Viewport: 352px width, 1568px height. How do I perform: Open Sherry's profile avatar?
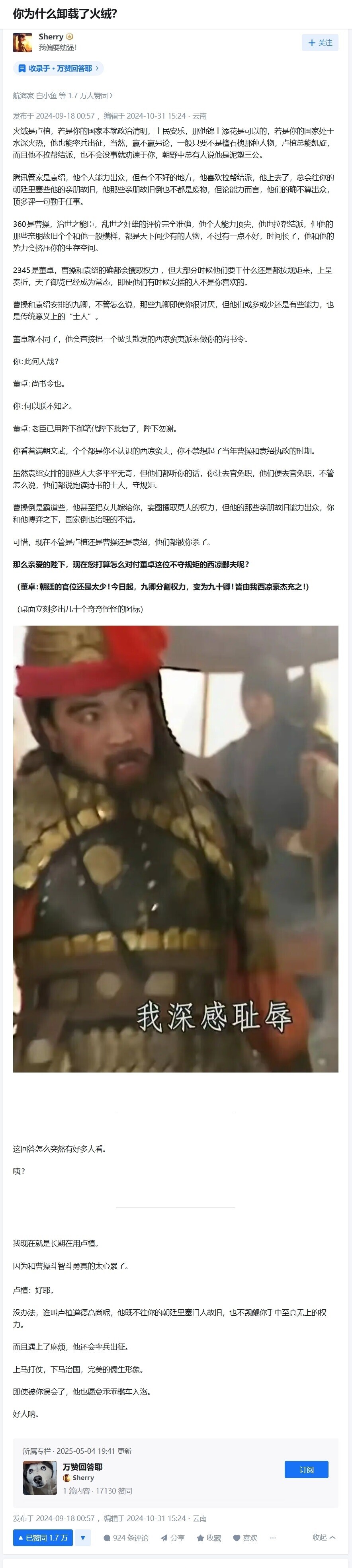(23, 42)
